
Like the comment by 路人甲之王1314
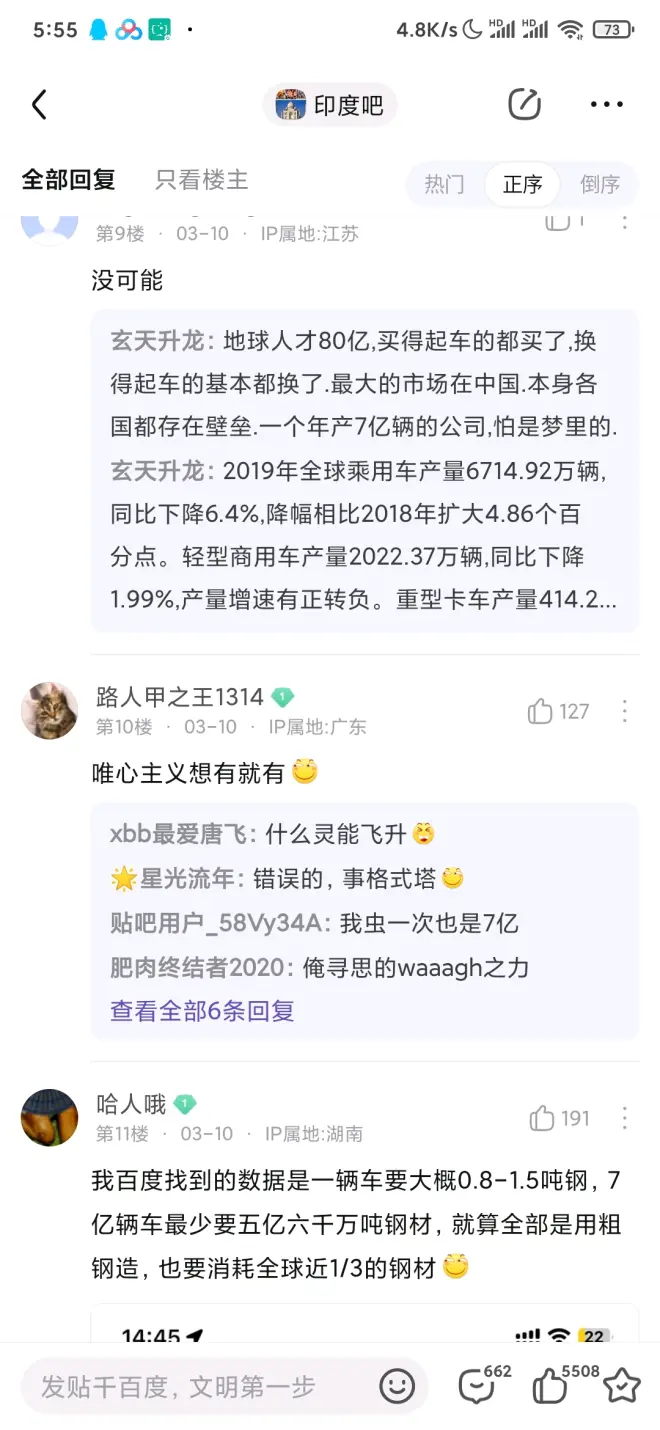[x=541, y=711]
